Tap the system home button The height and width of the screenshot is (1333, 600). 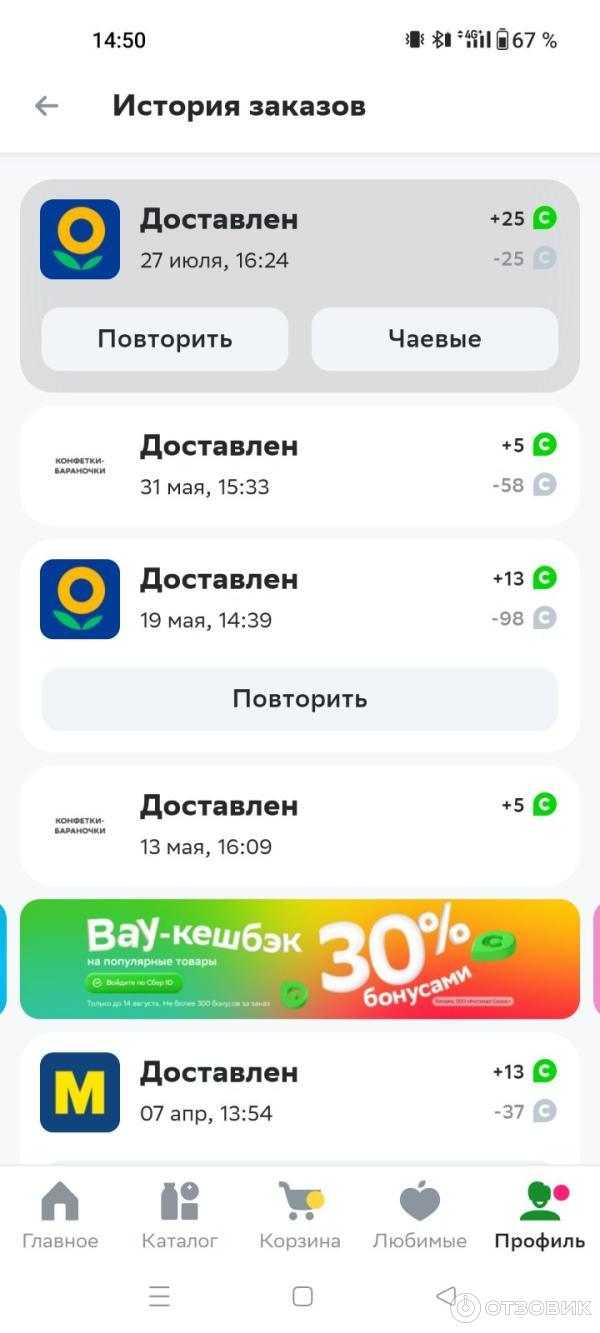pos(302,1297)
